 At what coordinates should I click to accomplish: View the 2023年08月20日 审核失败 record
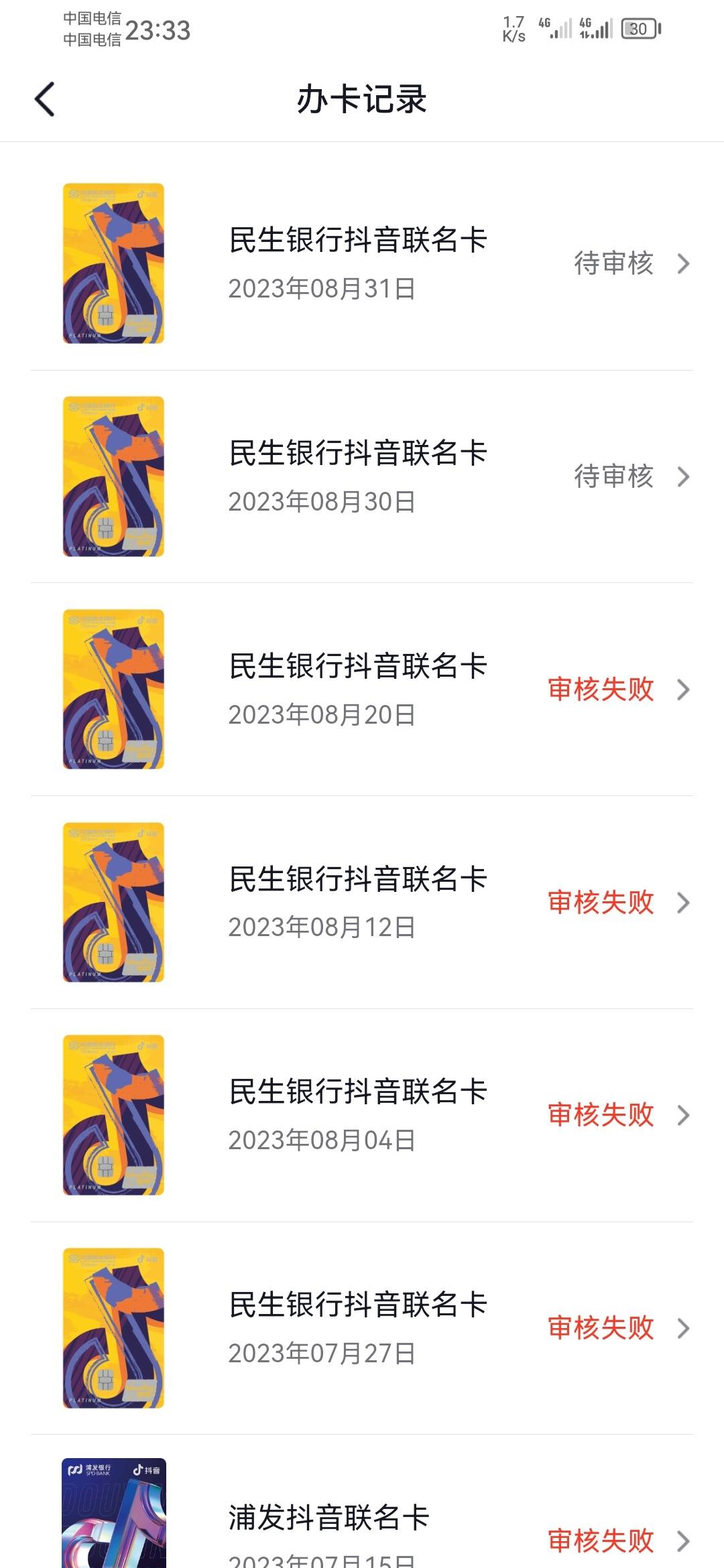tap(362, 690)
